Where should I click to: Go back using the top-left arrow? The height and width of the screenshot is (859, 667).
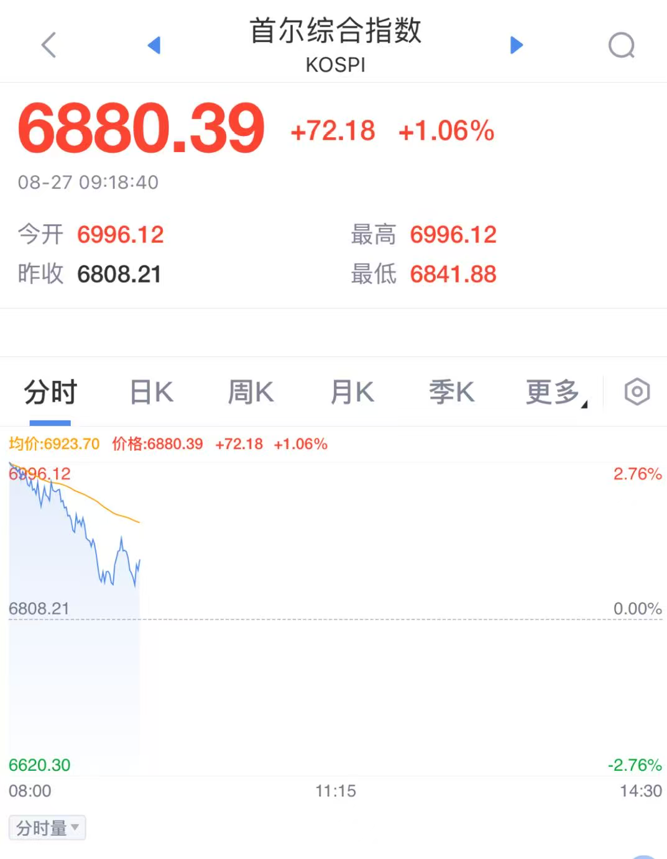pos(49,45)
